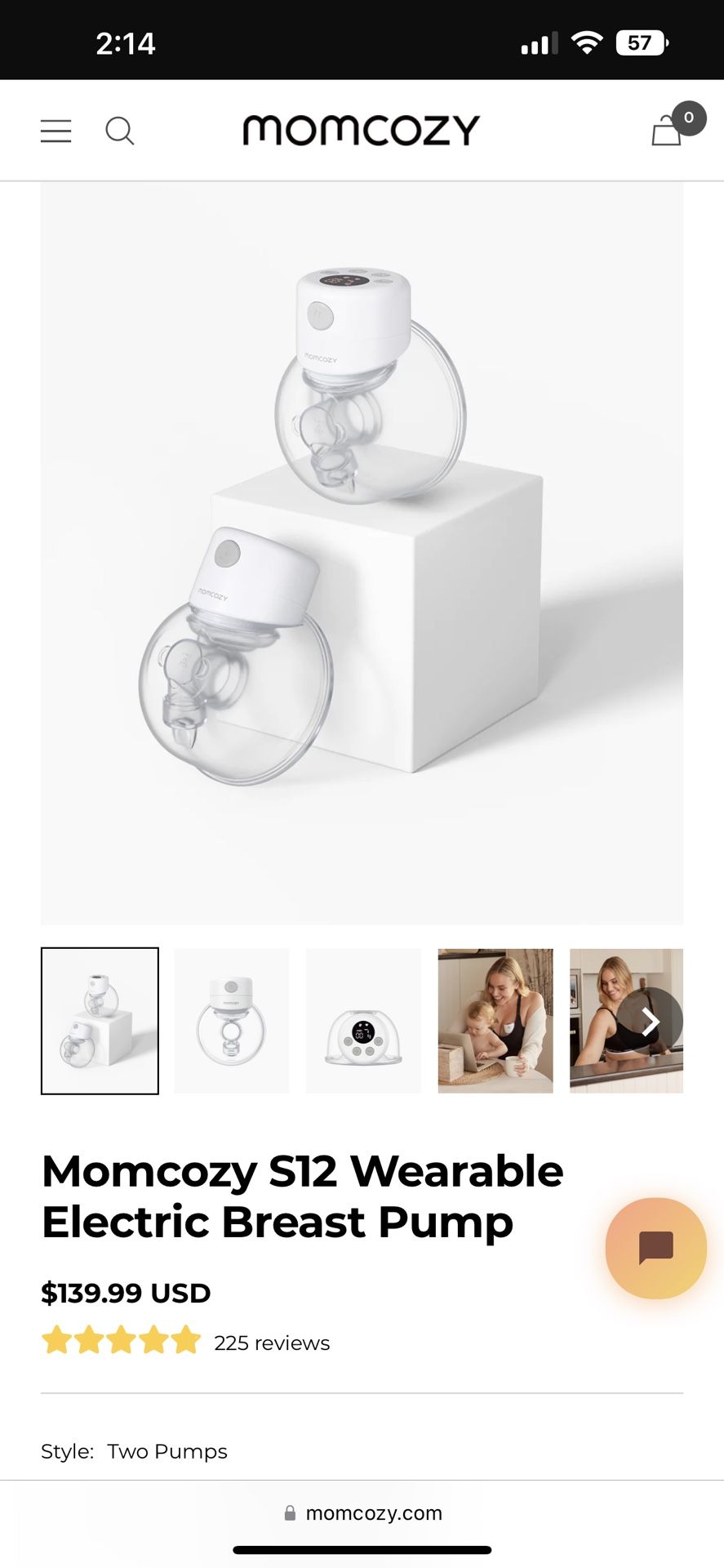This screenshot has width=724, height=1568.
Task: Enlarge the main product image
Action: click(362, 553)
